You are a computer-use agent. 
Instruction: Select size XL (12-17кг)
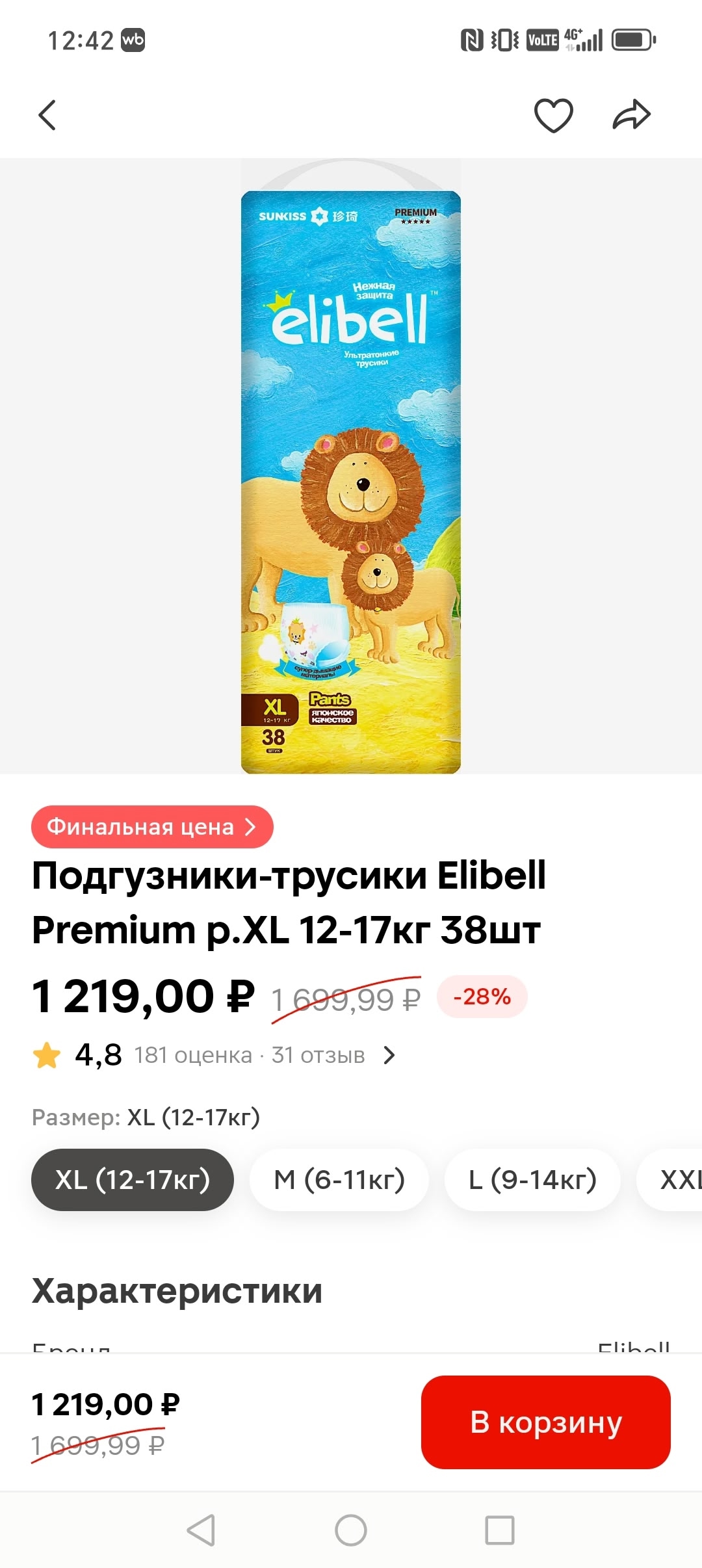(133, 1179)
